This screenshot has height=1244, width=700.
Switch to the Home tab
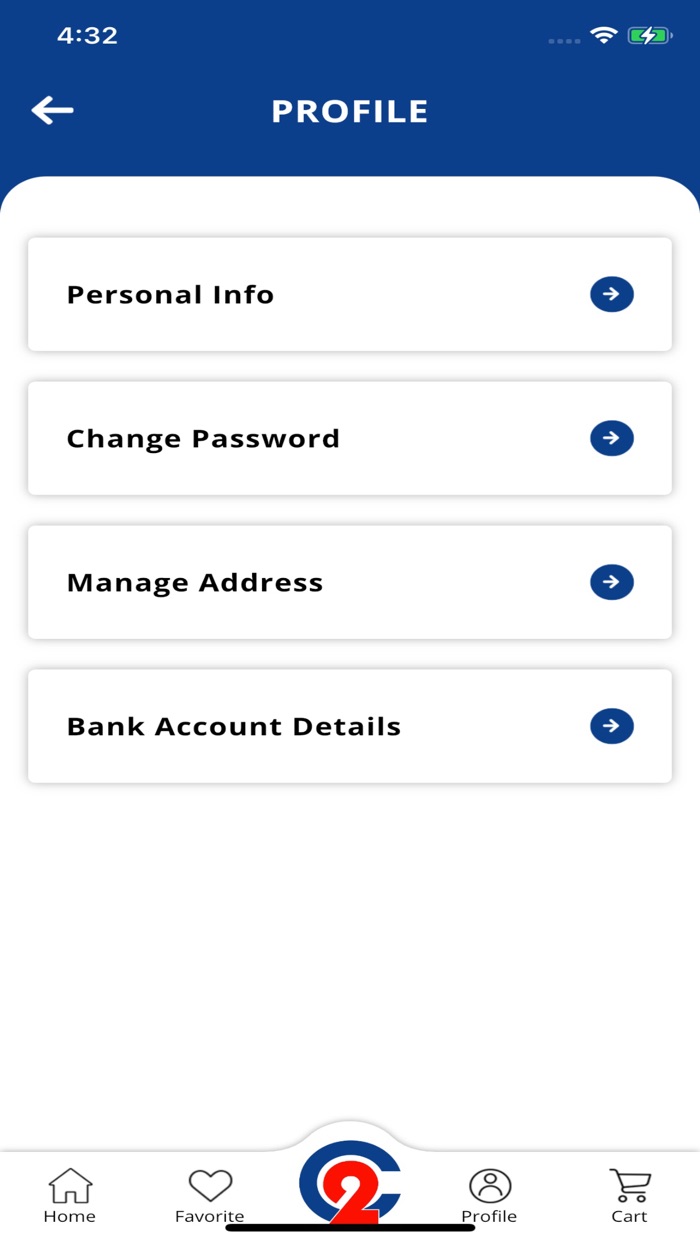click(70, 1195)
